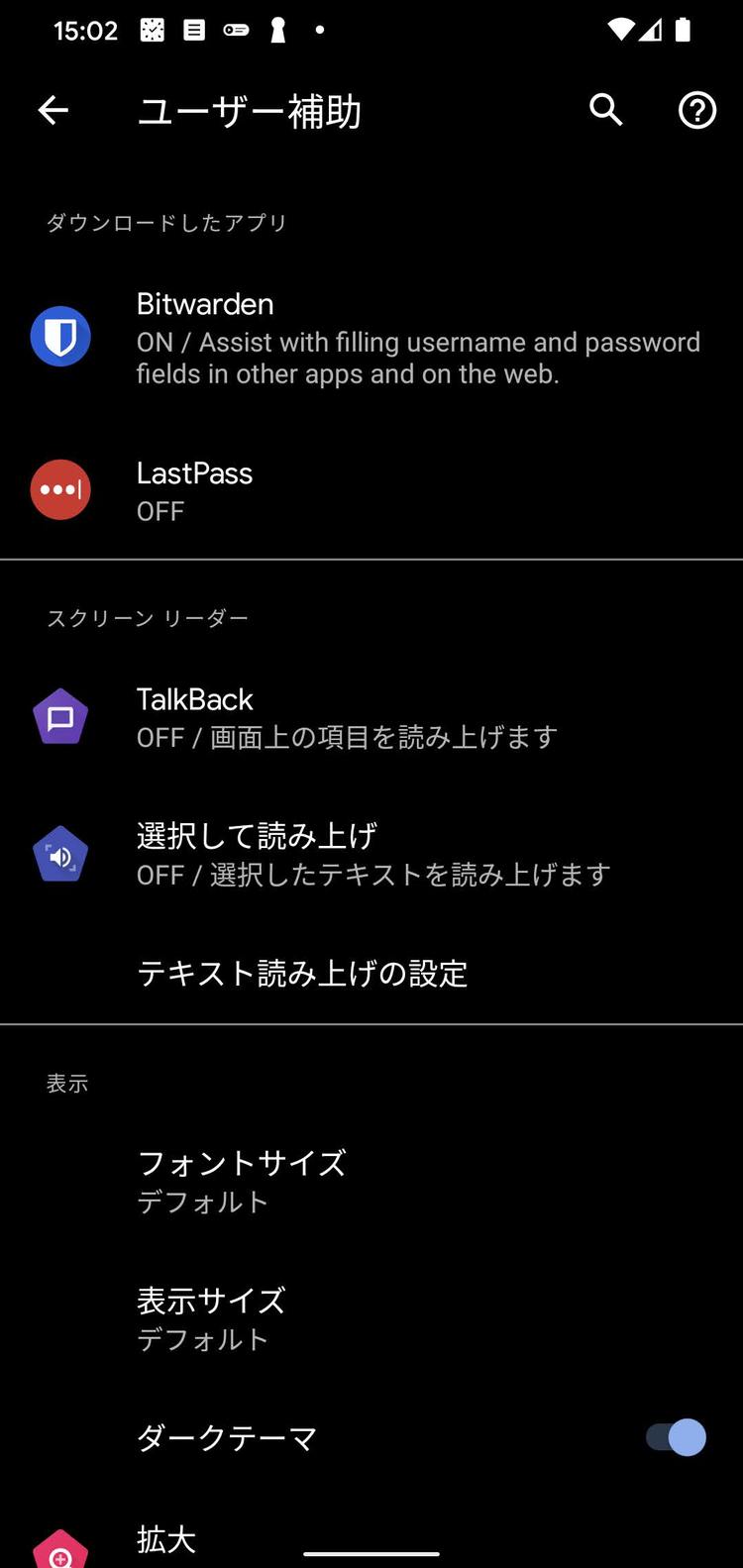This screenshot has width=743, height=1568.
Task: Tap the ユーザー補助 title bar
Action: point(249,112)
